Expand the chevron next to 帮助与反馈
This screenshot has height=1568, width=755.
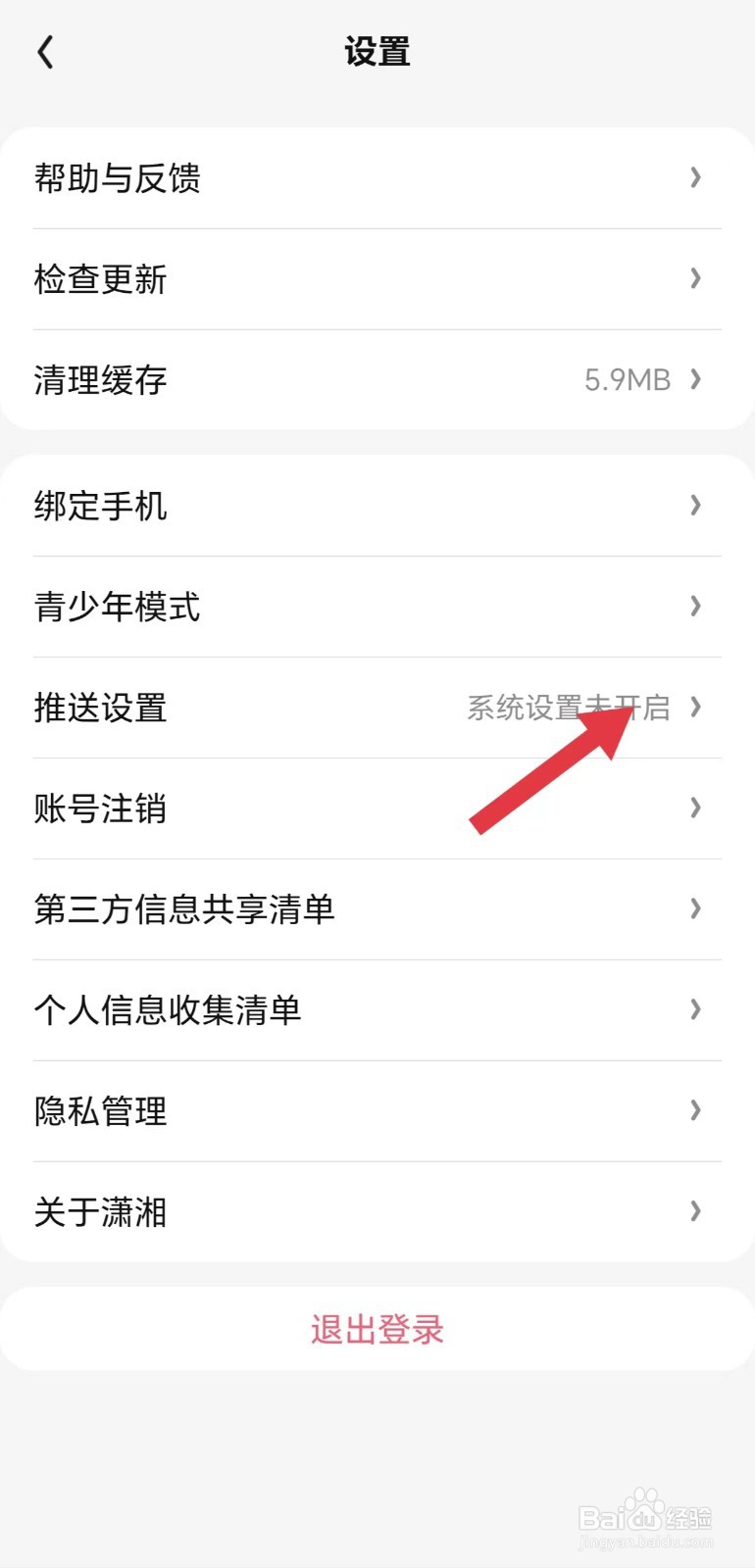click(695, 177)
